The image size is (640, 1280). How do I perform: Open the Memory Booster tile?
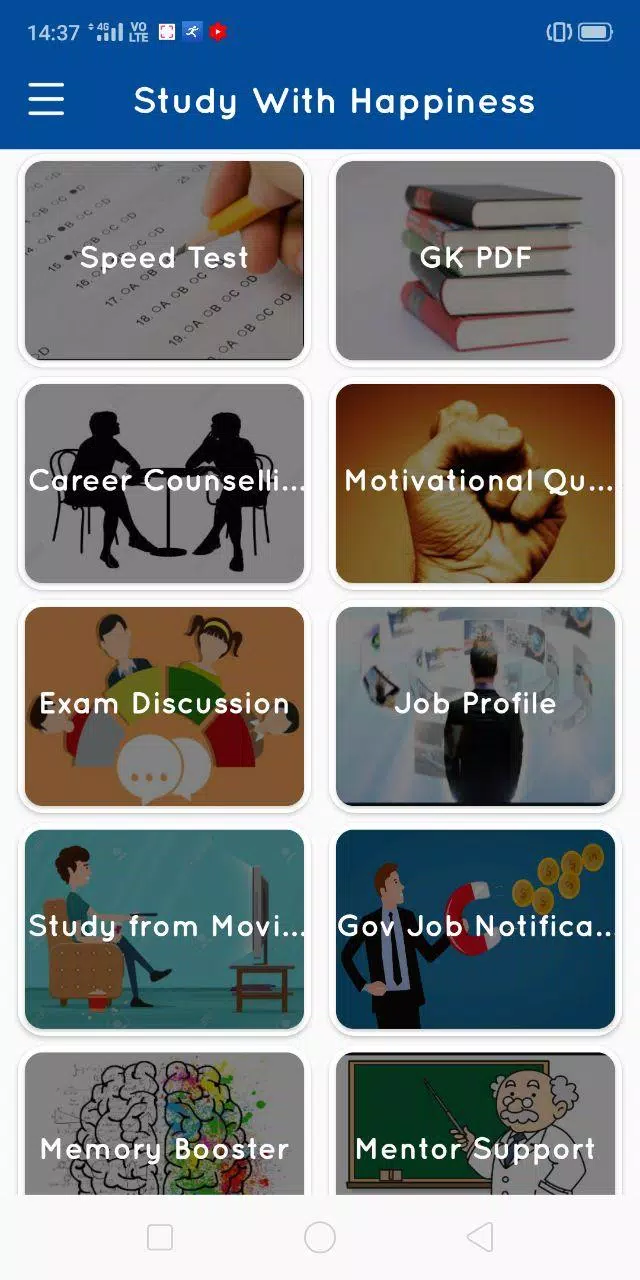pyautogui.click(x=164, y=1123)
